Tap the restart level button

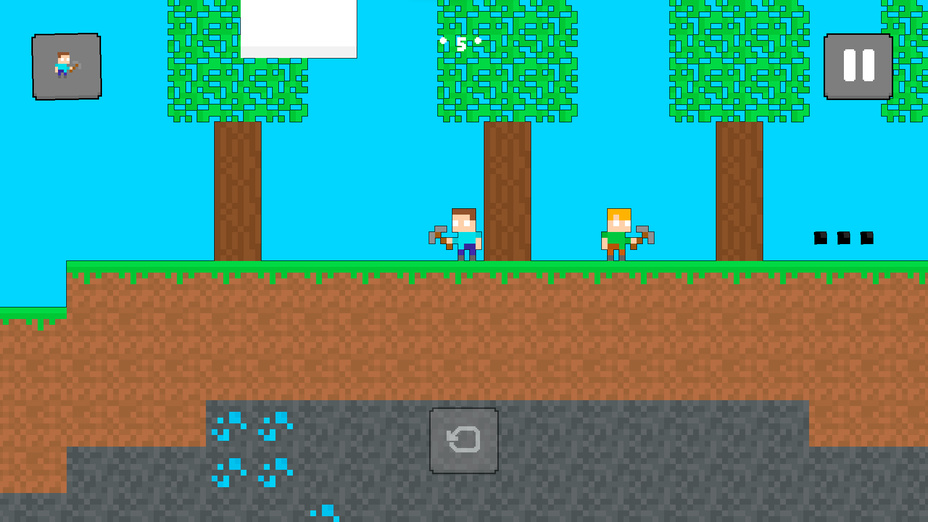pyautogui.click(x=464, y=440)
